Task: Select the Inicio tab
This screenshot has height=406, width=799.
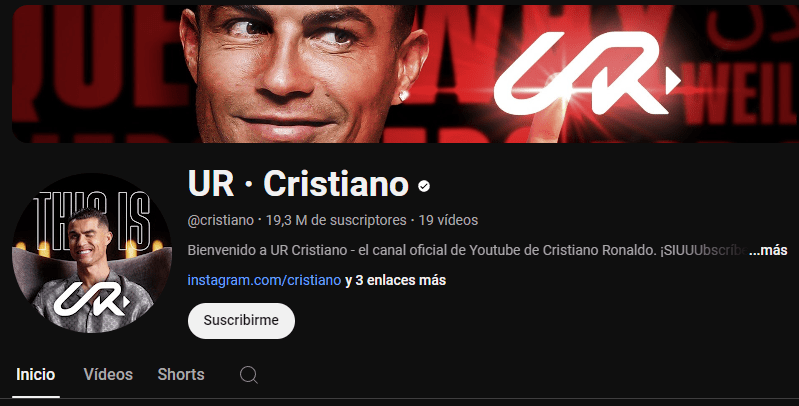Action: [35, 375]
